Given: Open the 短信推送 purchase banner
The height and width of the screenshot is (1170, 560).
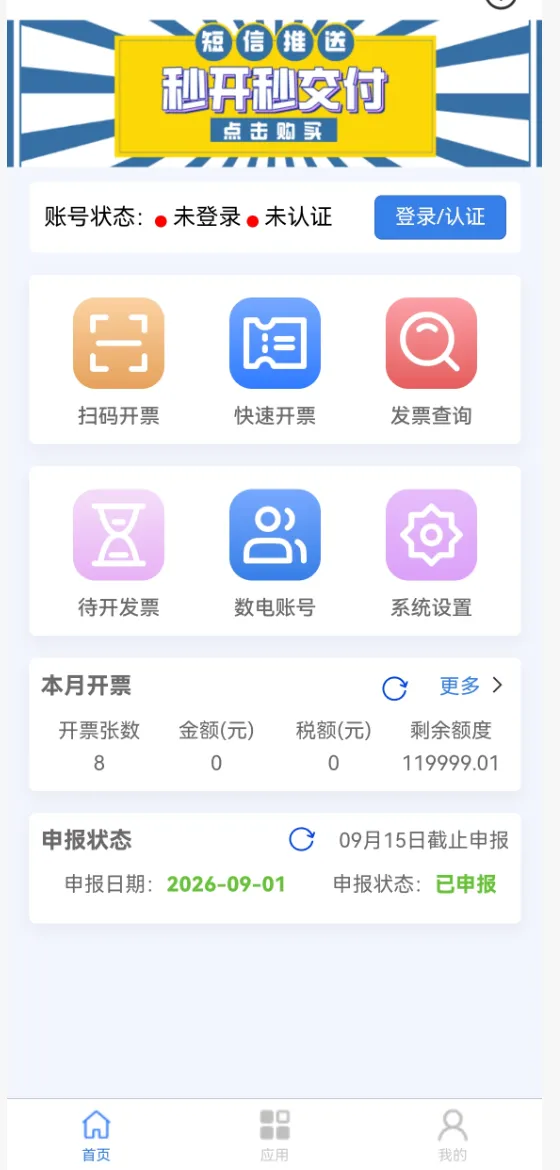Looking at the screenshot, I should tap(274, 93).
